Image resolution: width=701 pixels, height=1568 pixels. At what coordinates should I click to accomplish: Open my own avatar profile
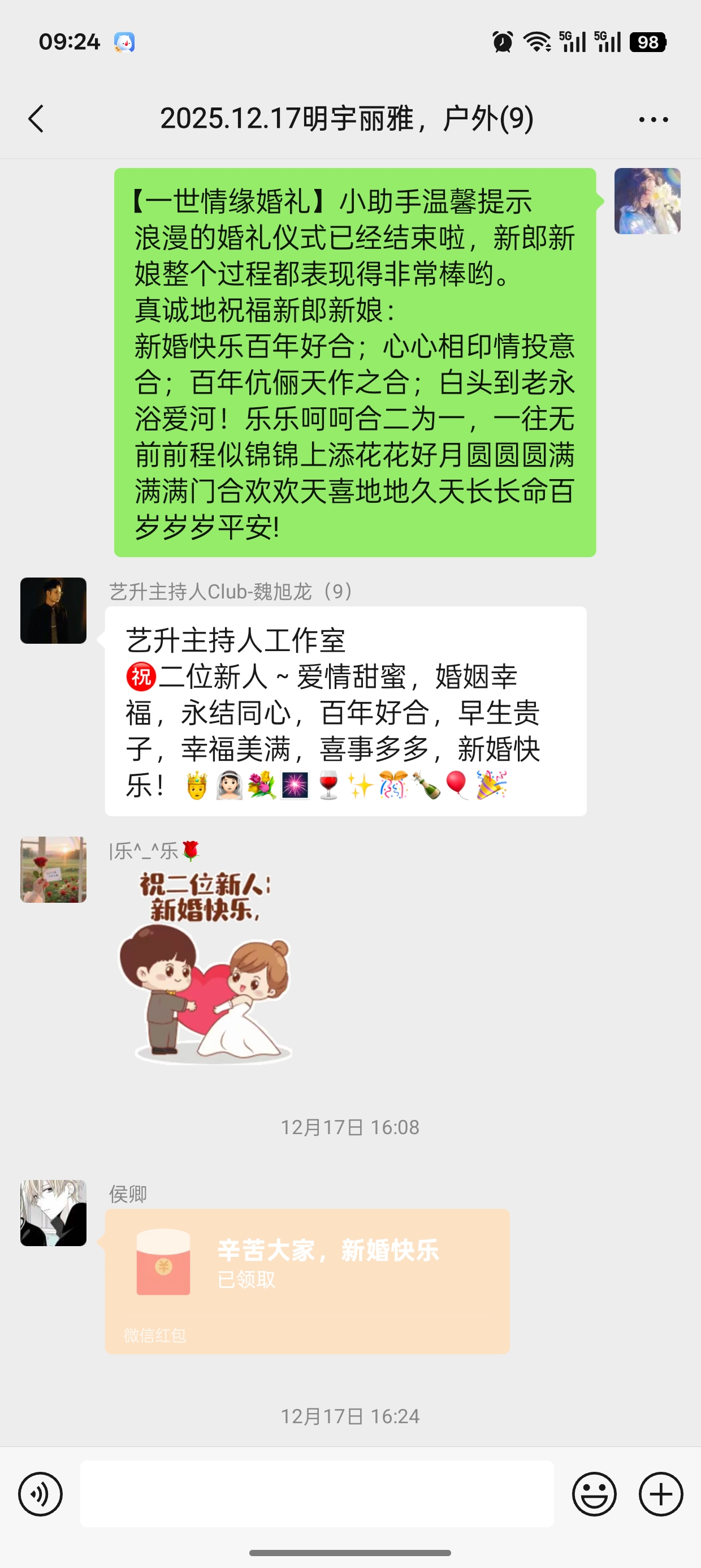pyautogui.click(x=647, y=201)
